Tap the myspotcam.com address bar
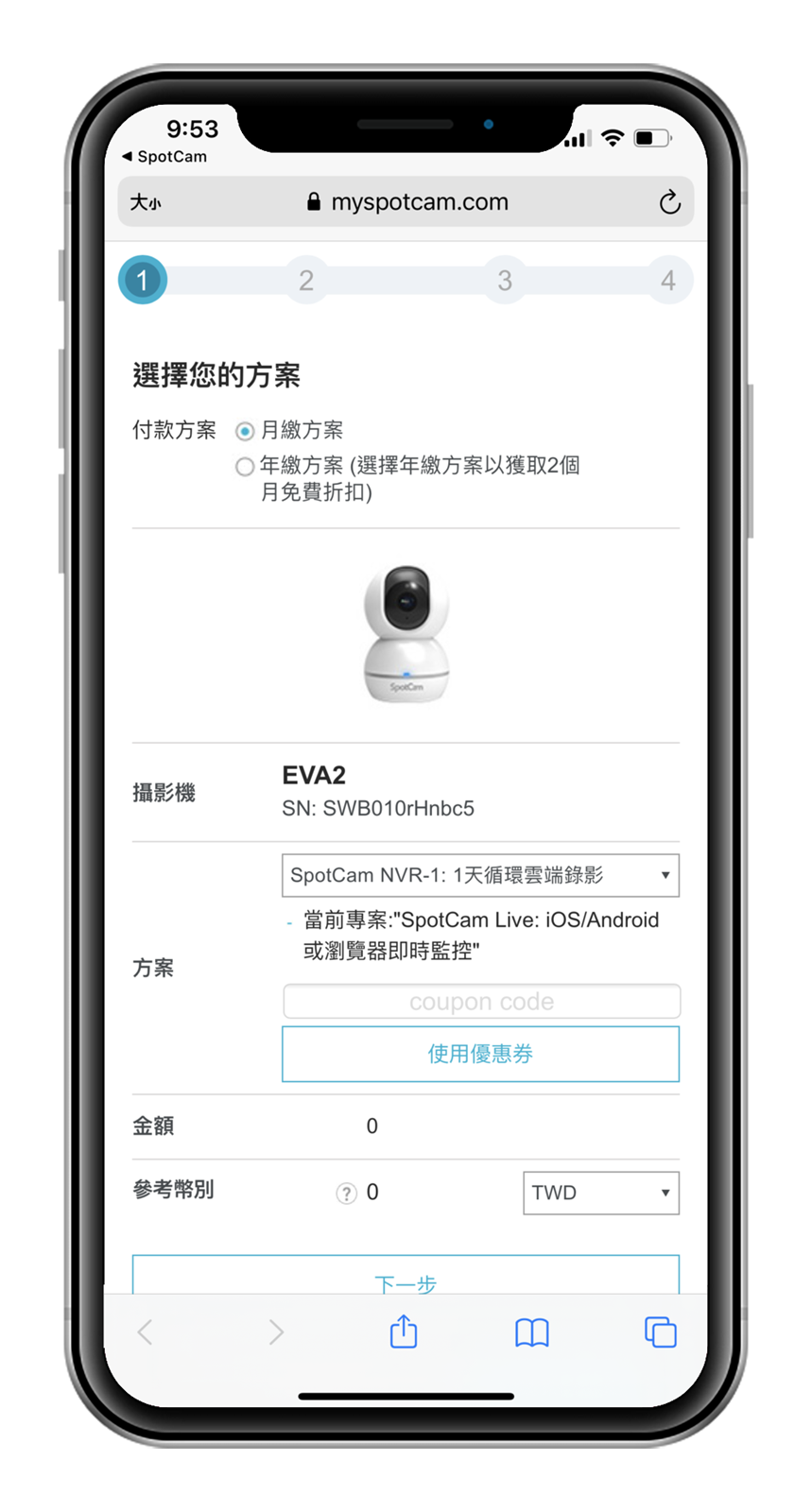 coord(408,202)
